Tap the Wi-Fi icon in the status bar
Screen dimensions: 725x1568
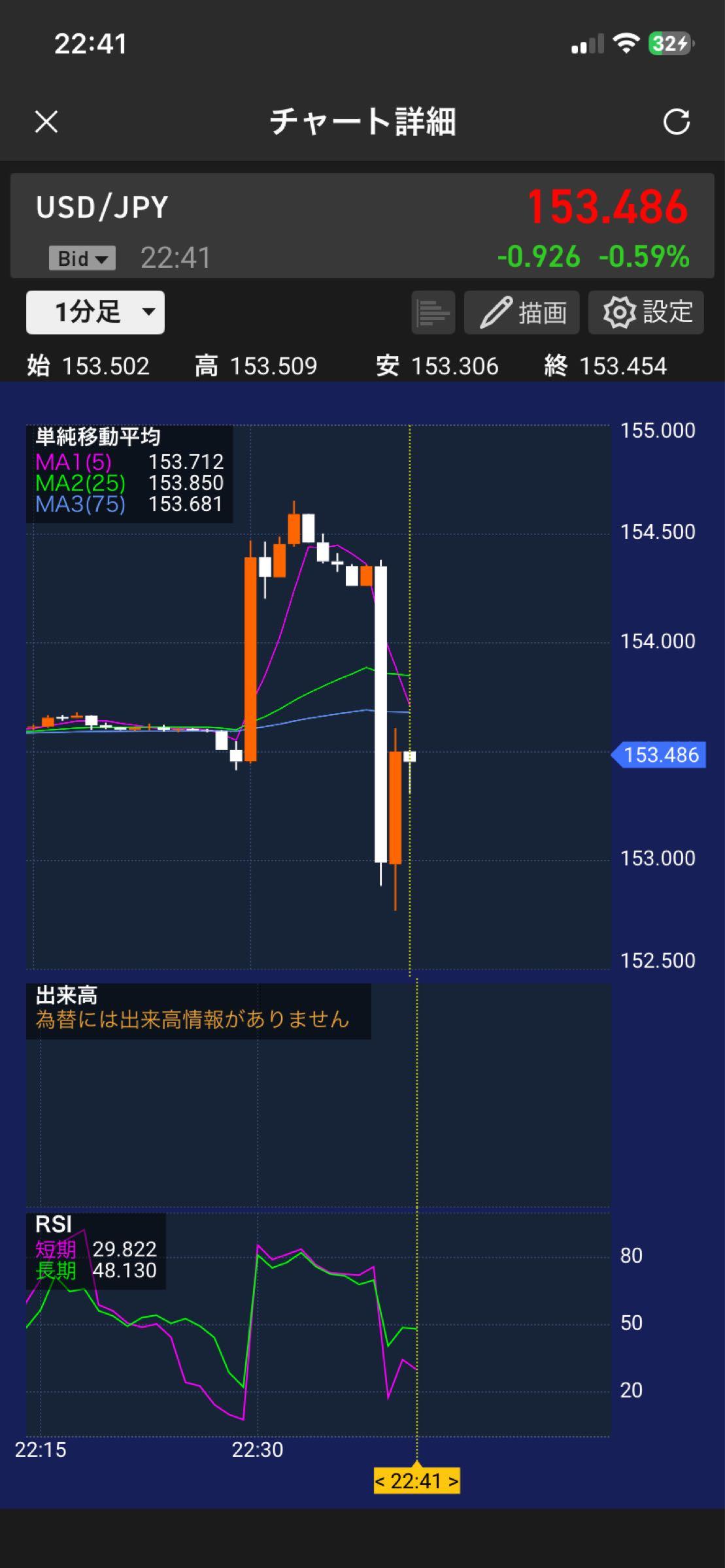pos(625,42)
